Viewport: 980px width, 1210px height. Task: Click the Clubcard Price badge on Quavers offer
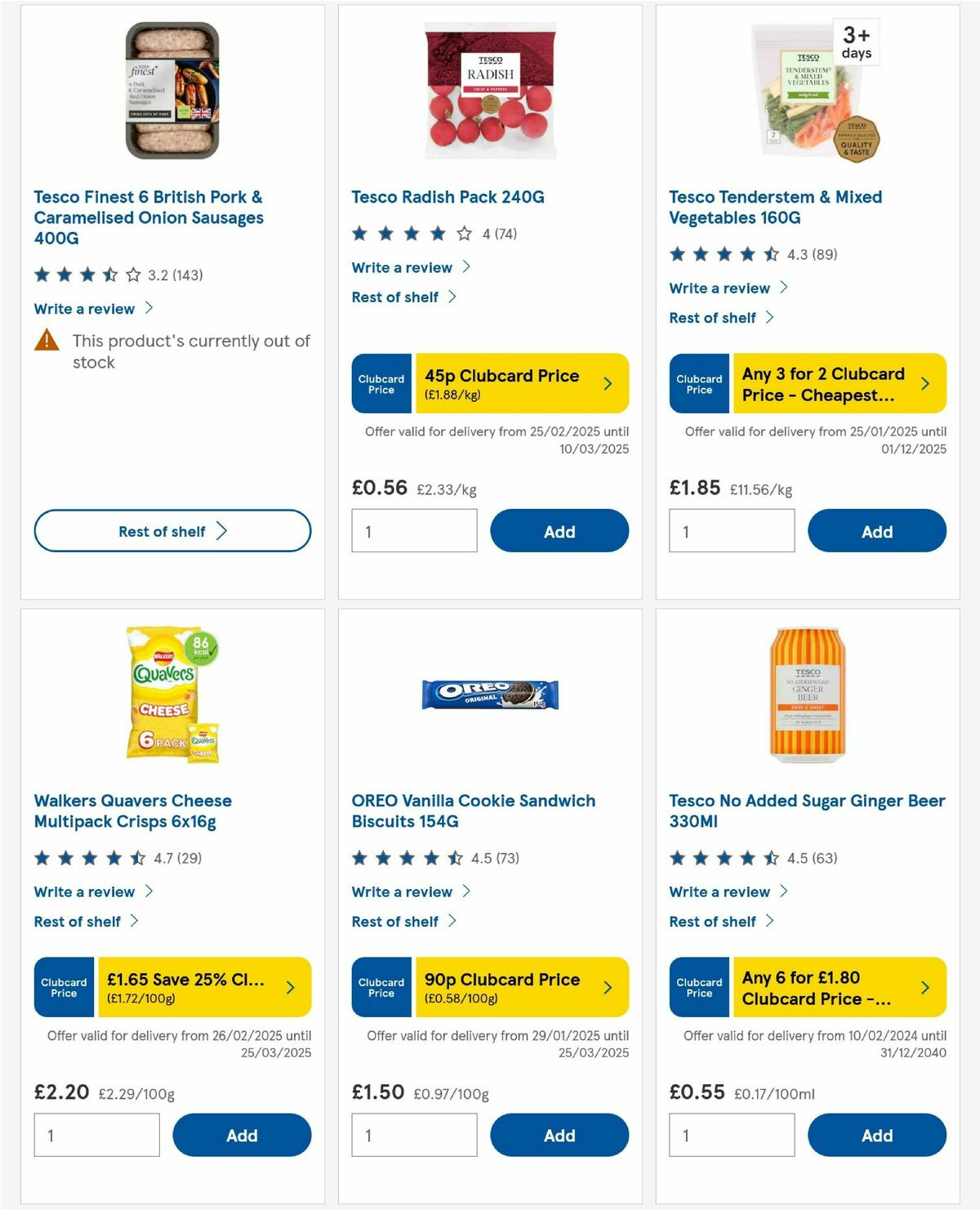63,987
